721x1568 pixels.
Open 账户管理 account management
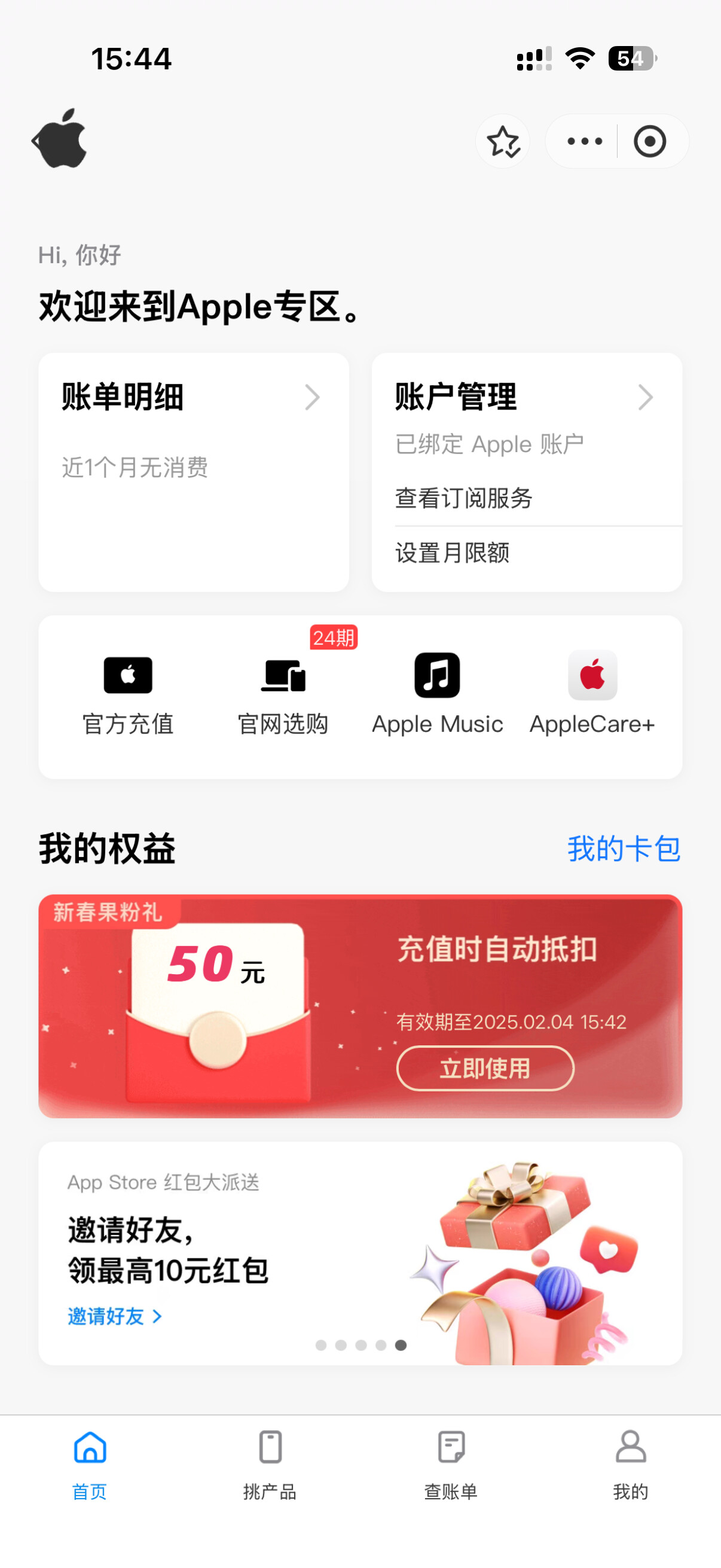coord(526,397)
